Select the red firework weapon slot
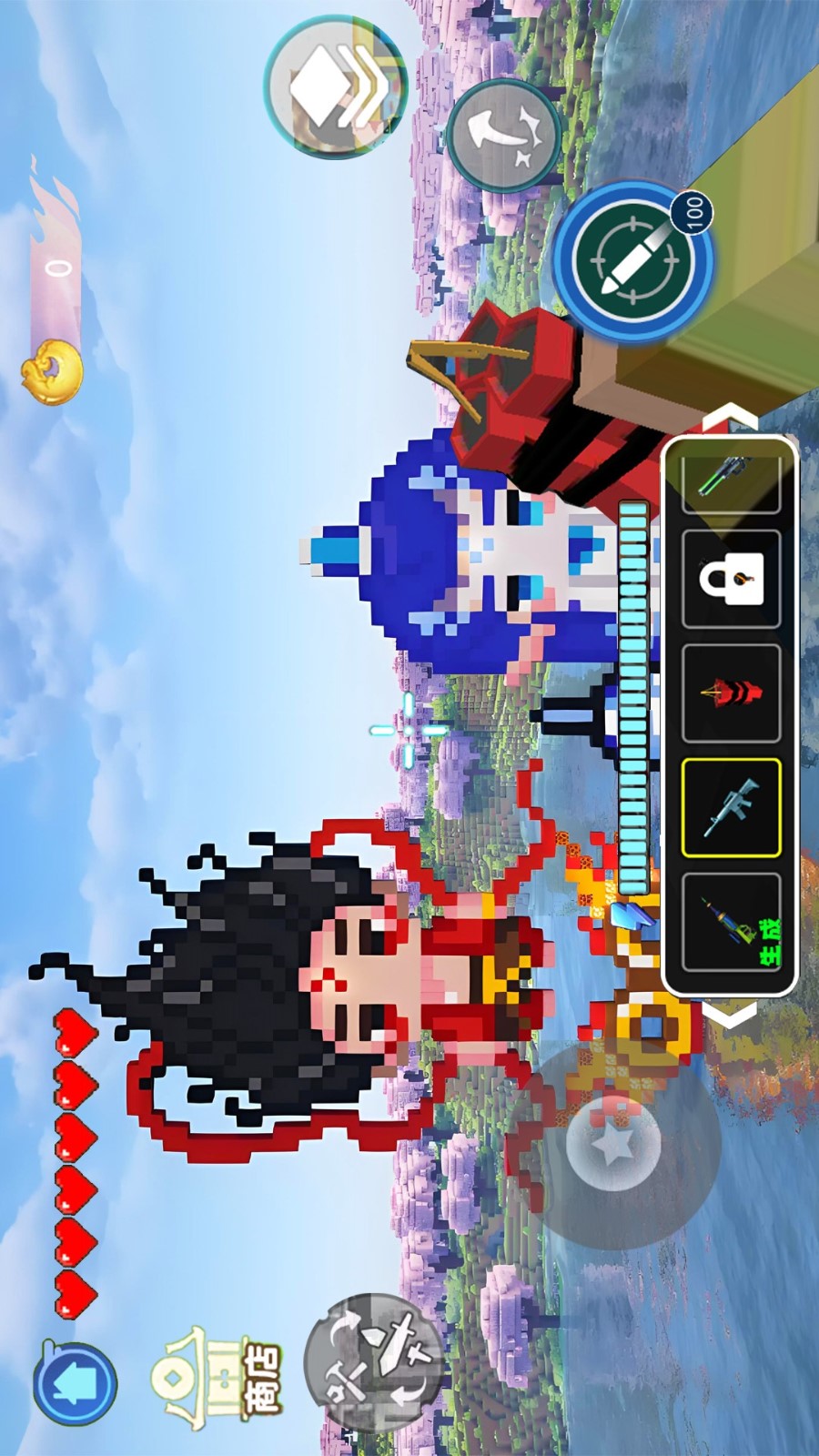 click(x=731, y=693)
